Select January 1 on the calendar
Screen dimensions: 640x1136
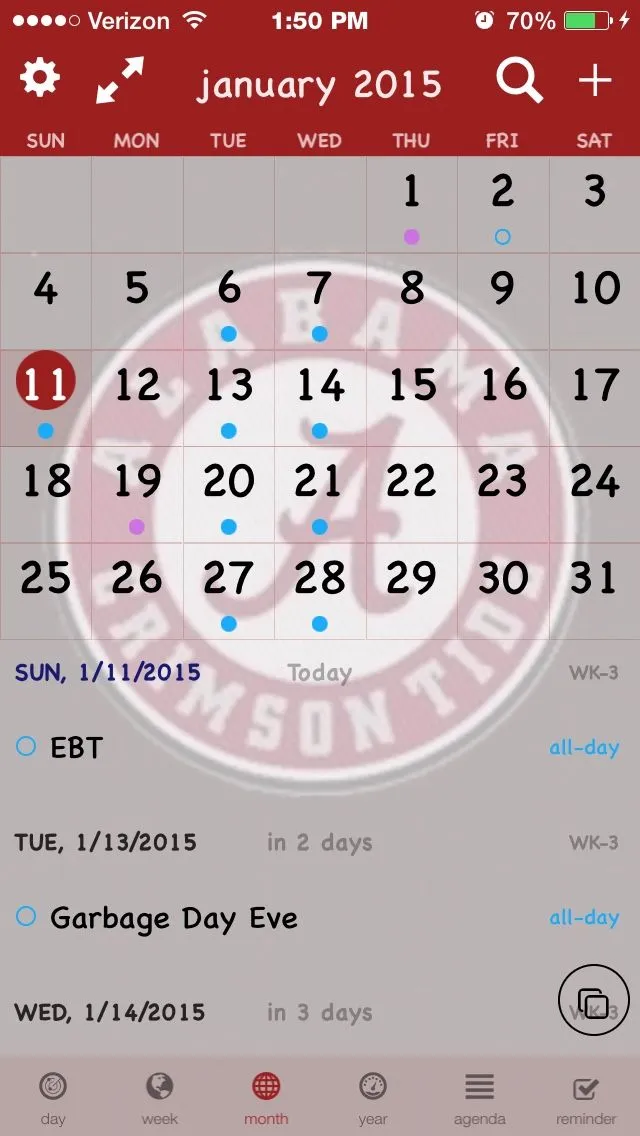click(x=411, y=203)
